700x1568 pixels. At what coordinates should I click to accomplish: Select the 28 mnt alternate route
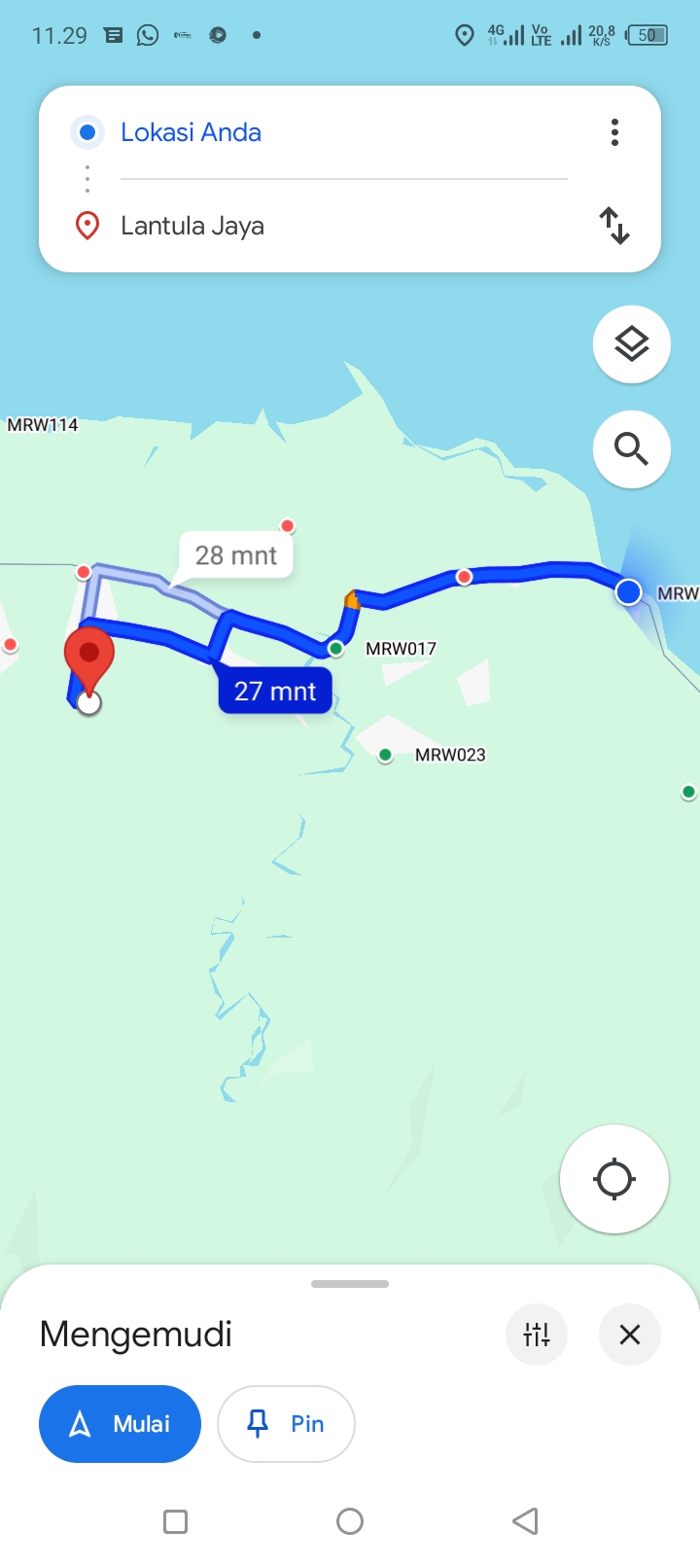point(236,555)
